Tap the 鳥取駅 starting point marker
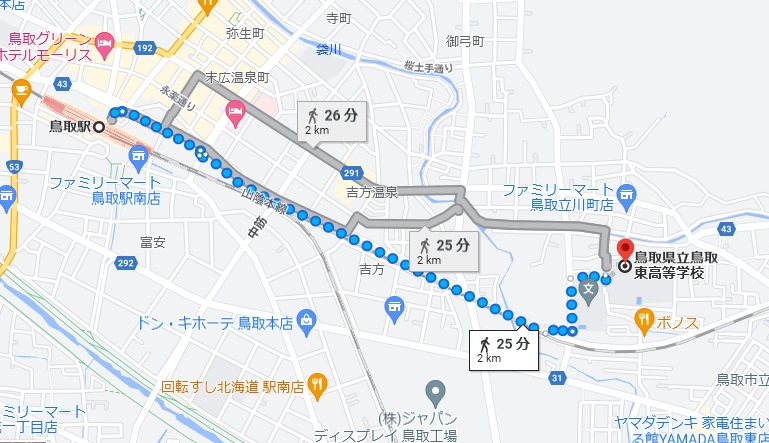Screen dimensions: 769x443 [99, 126]
